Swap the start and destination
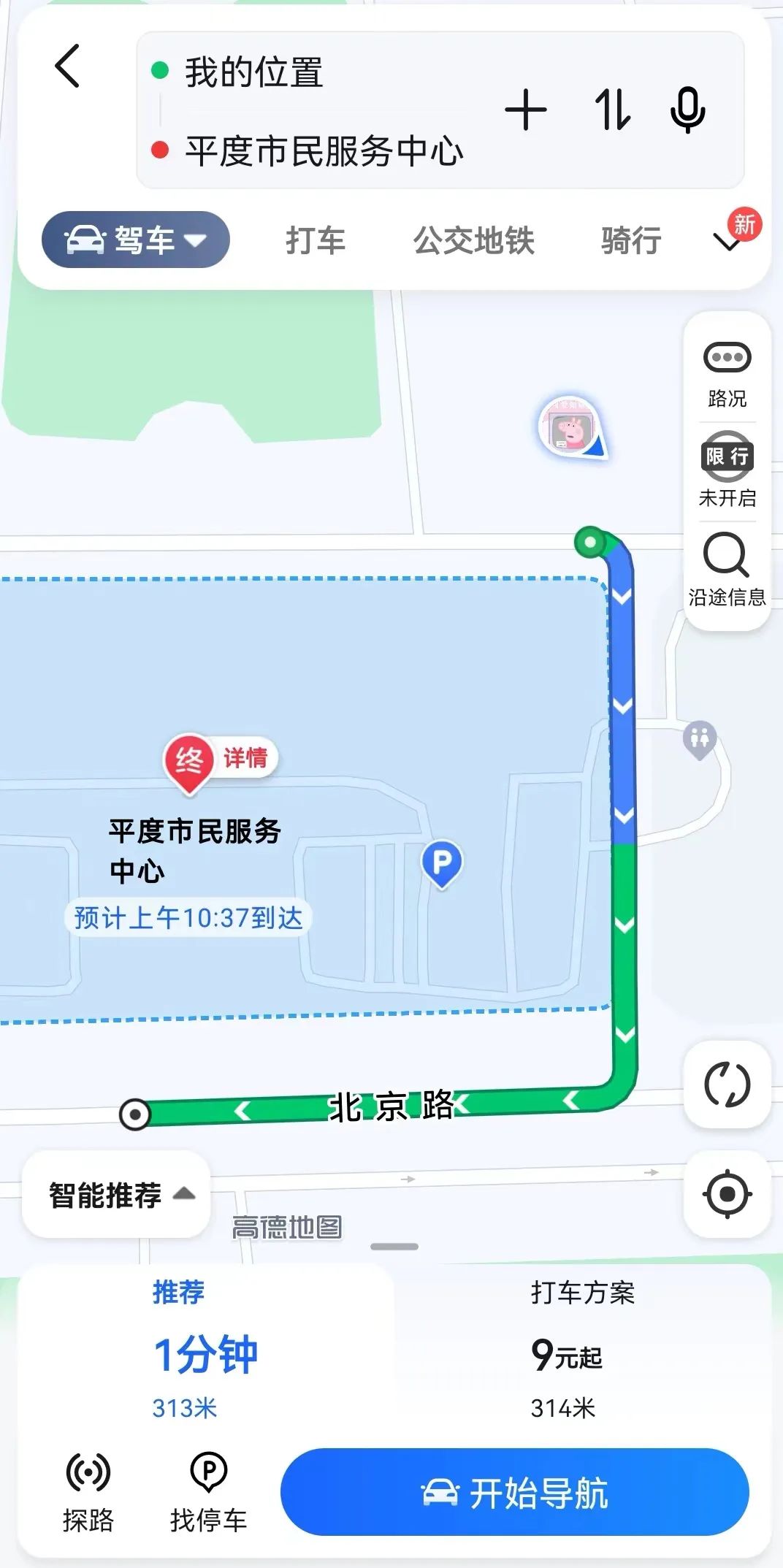 coord(612,110)
